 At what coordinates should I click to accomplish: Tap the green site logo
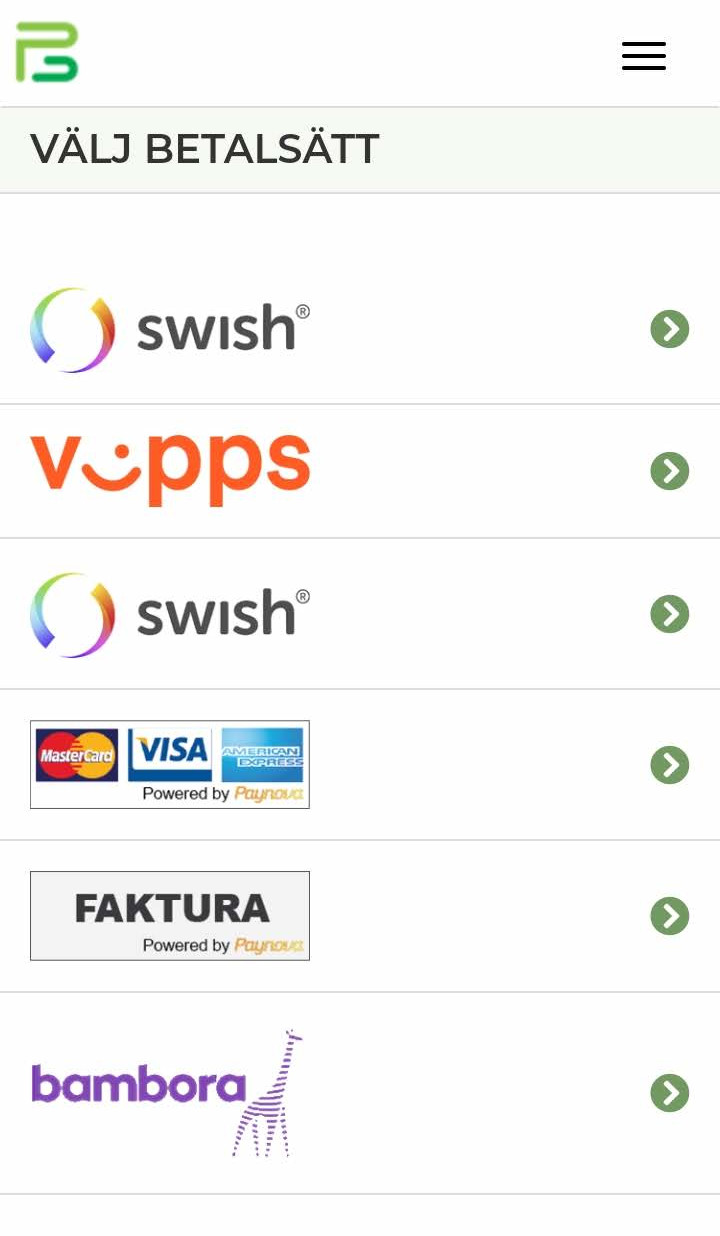pos(47,52)
